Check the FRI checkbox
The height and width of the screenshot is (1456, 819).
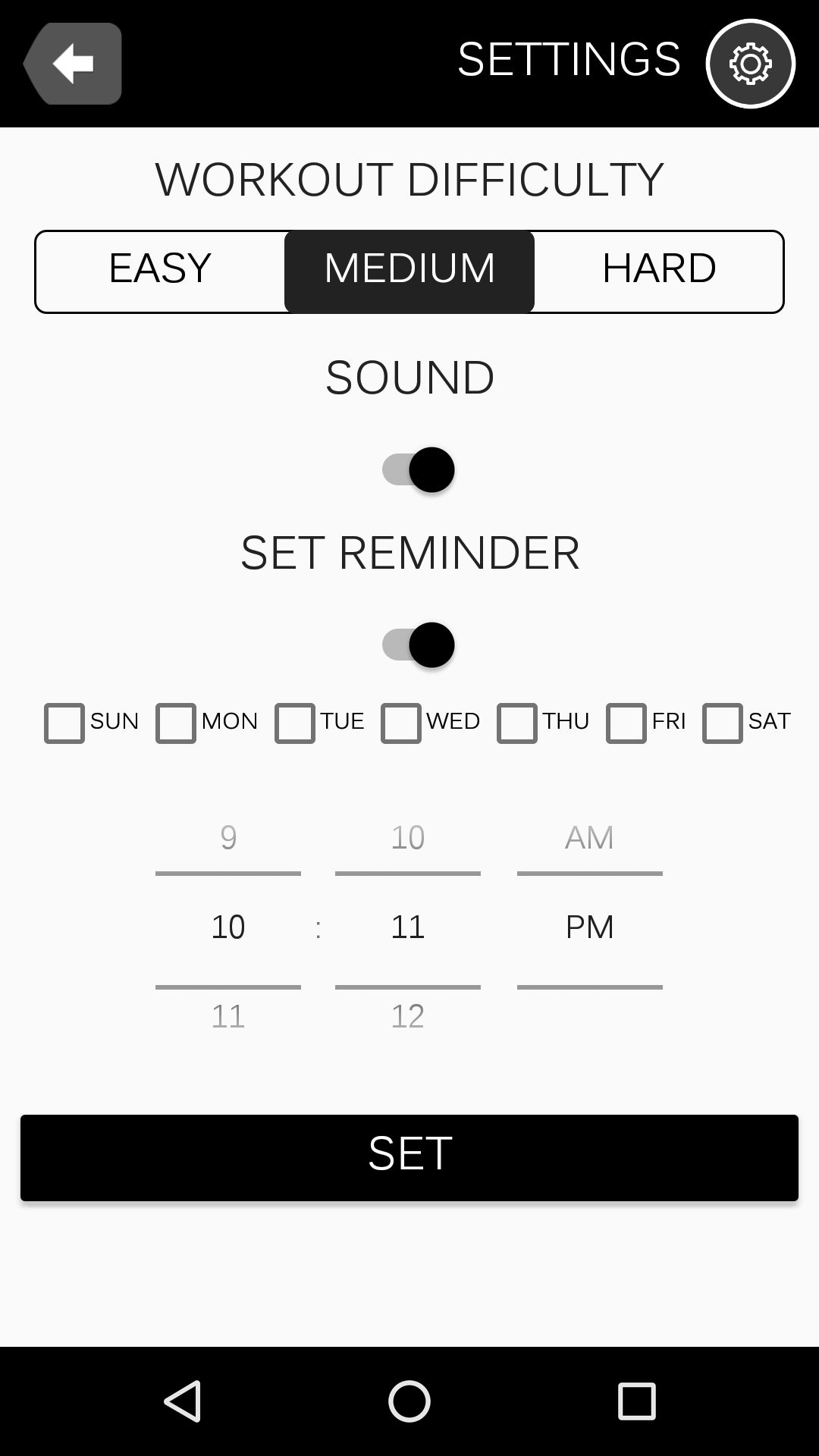click(626, 723)
